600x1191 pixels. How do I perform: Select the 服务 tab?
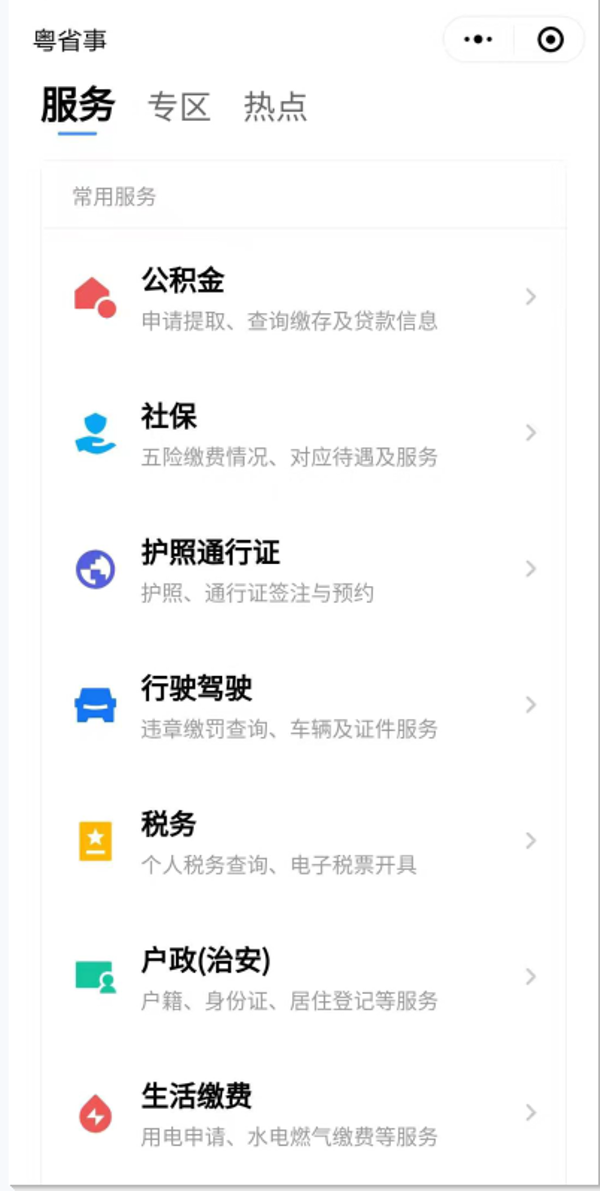77,105
